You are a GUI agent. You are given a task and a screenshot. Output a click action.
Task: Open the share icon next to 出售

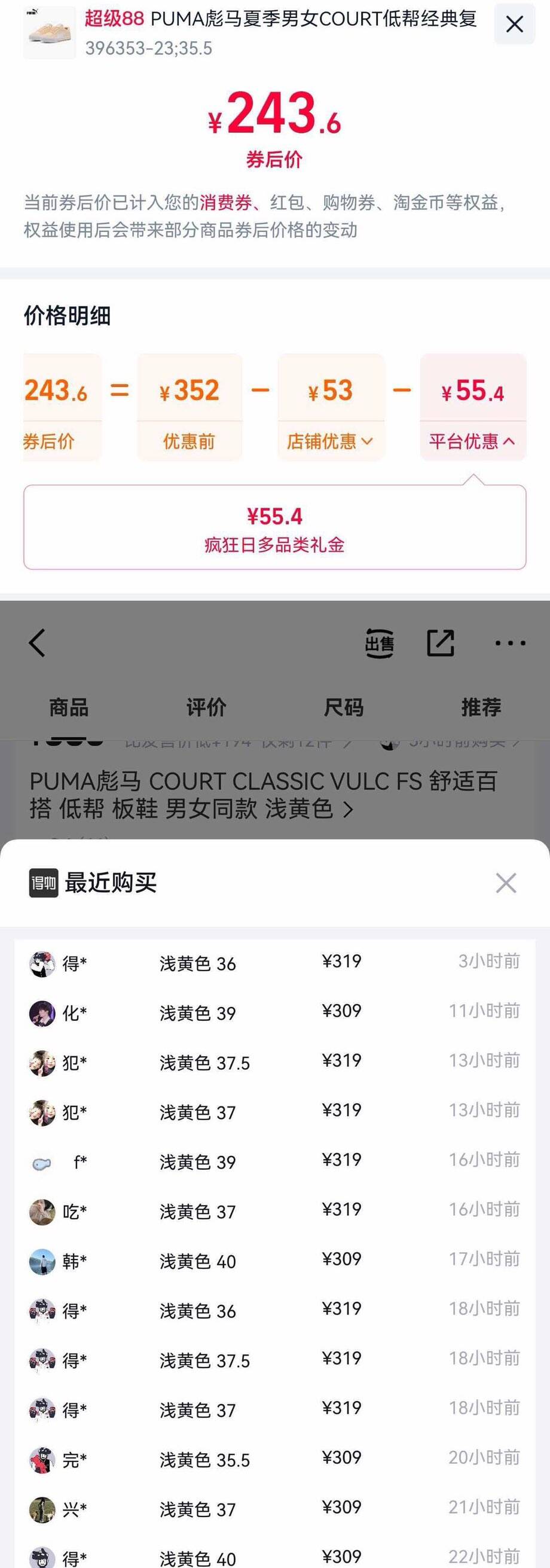(442, 642)
